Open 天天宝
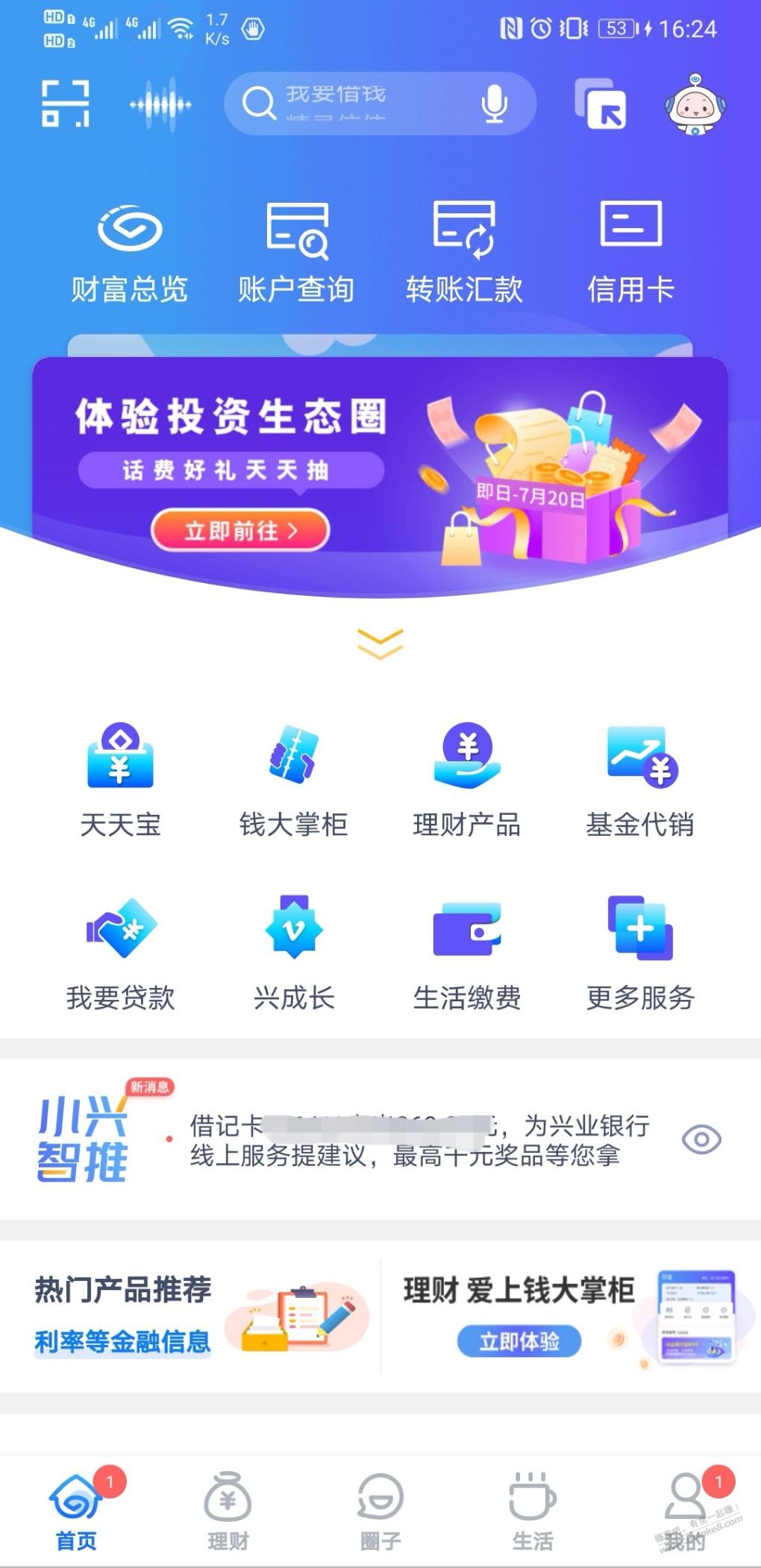The width and height of the screenshot is (761, 1568). (120, 780)
